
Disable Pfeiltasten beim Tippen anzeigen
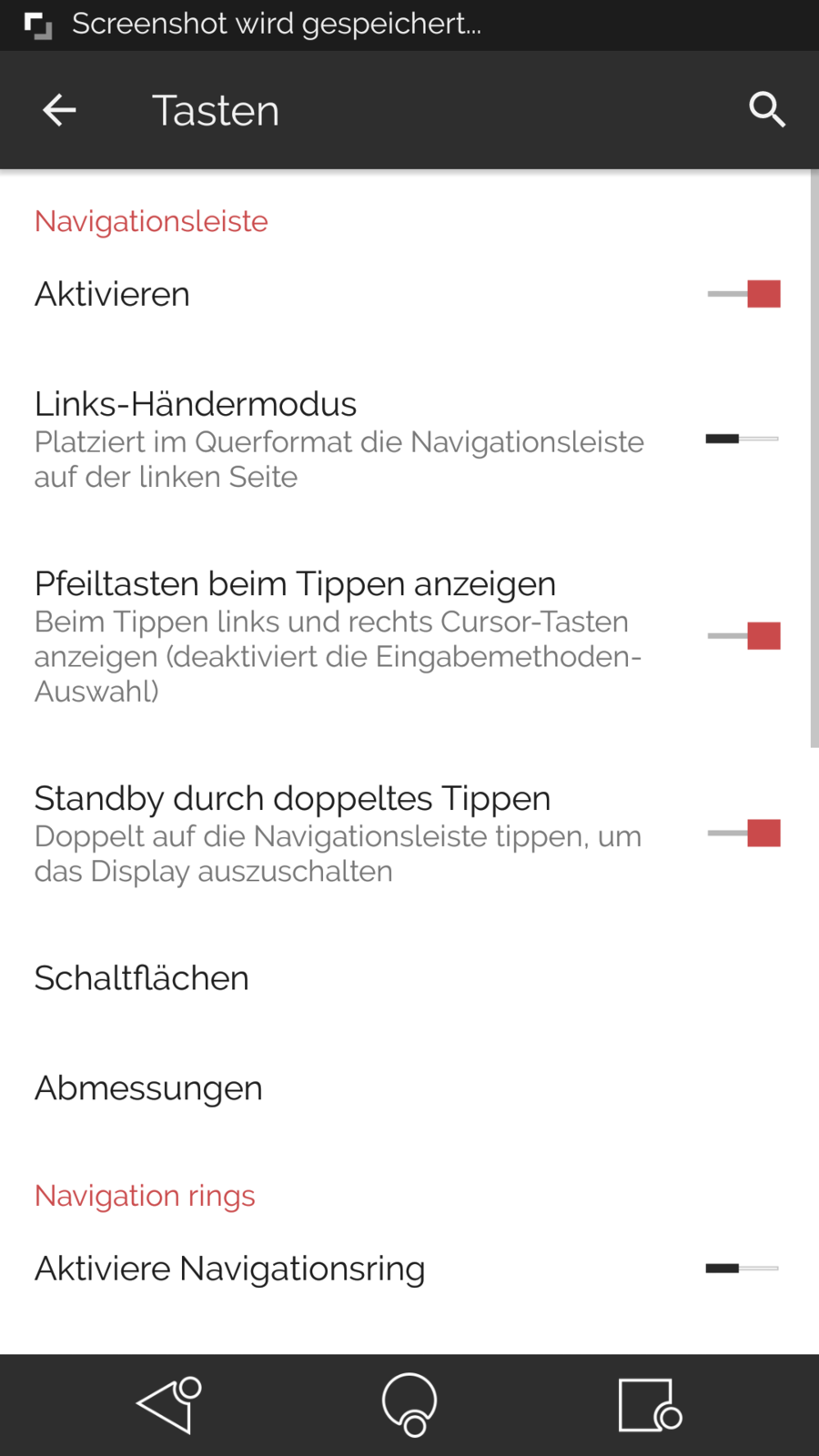(x=743, y=636)
